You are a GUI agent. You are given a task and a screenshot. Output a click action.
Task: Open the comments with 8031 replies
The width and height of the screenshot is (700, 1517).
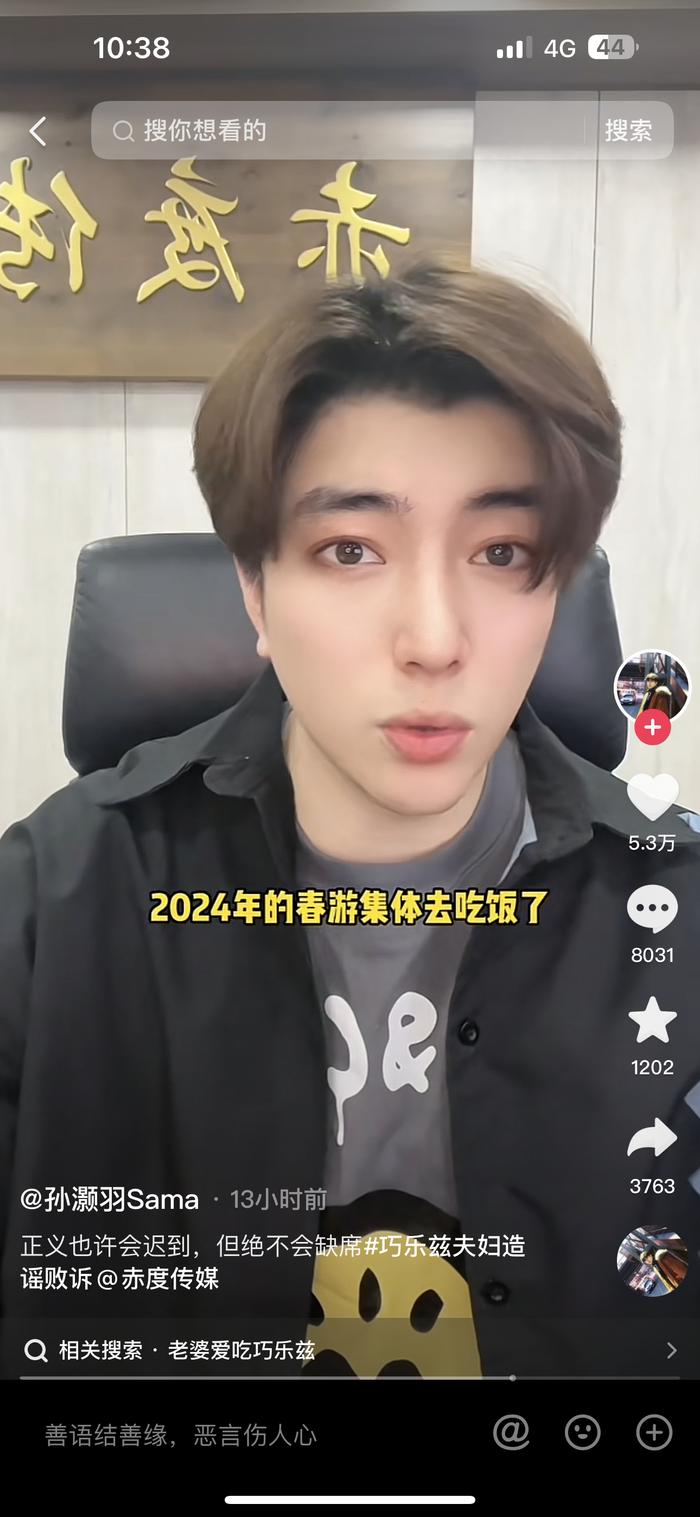tap(652, 909)
